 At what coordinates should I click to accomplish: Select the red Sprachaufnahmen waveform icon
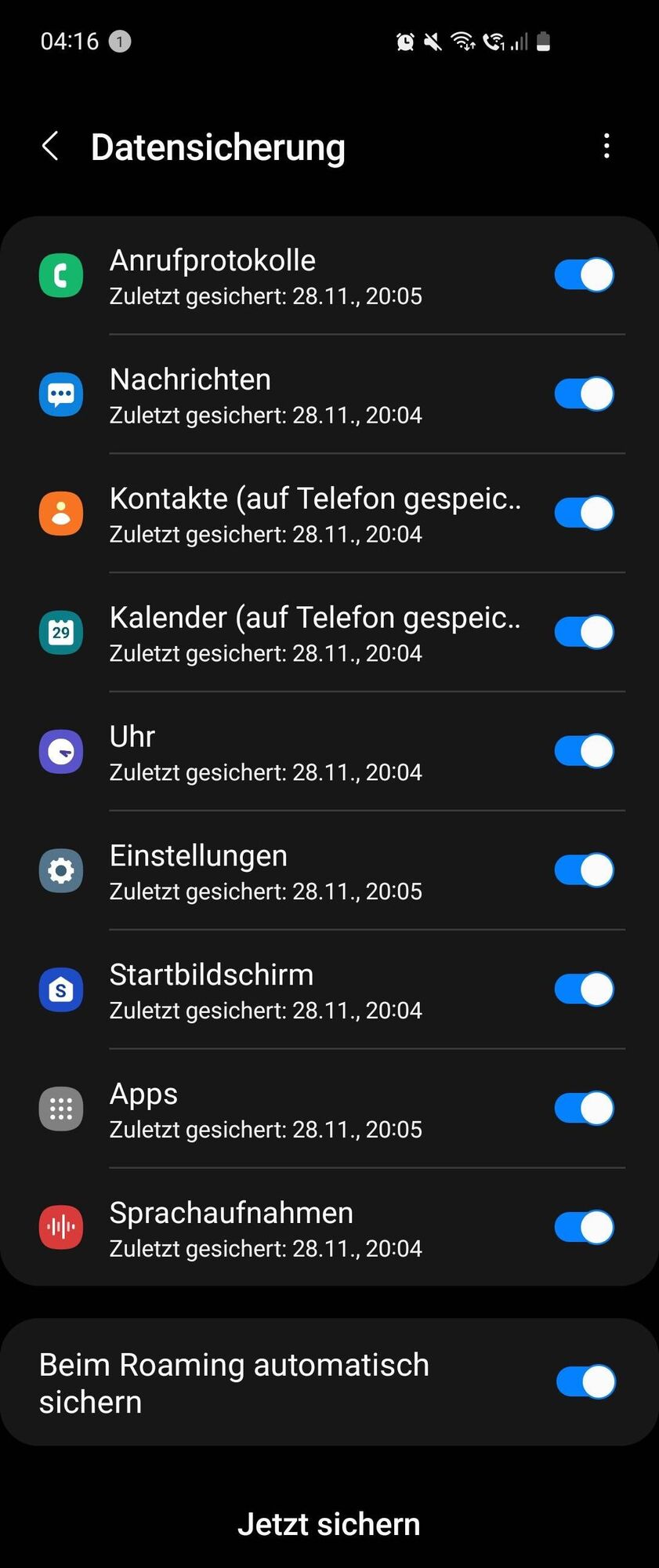click(60, 1228)
